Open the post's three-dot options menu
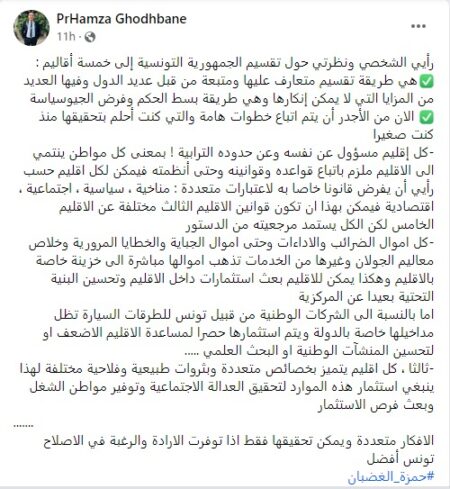This screenshot has width=450, height=489. coord(418,26)
